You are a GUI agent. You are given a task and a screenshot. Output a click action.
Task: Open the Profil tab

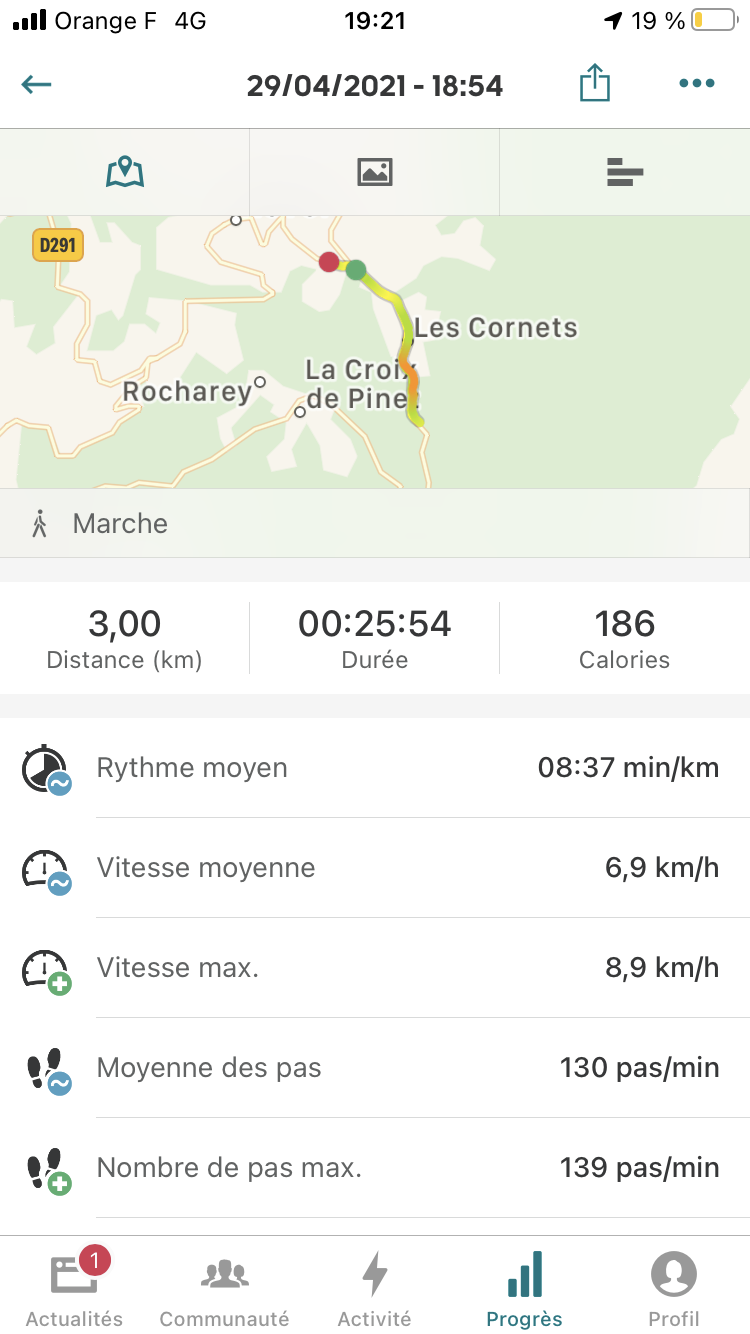[675, 1286]
